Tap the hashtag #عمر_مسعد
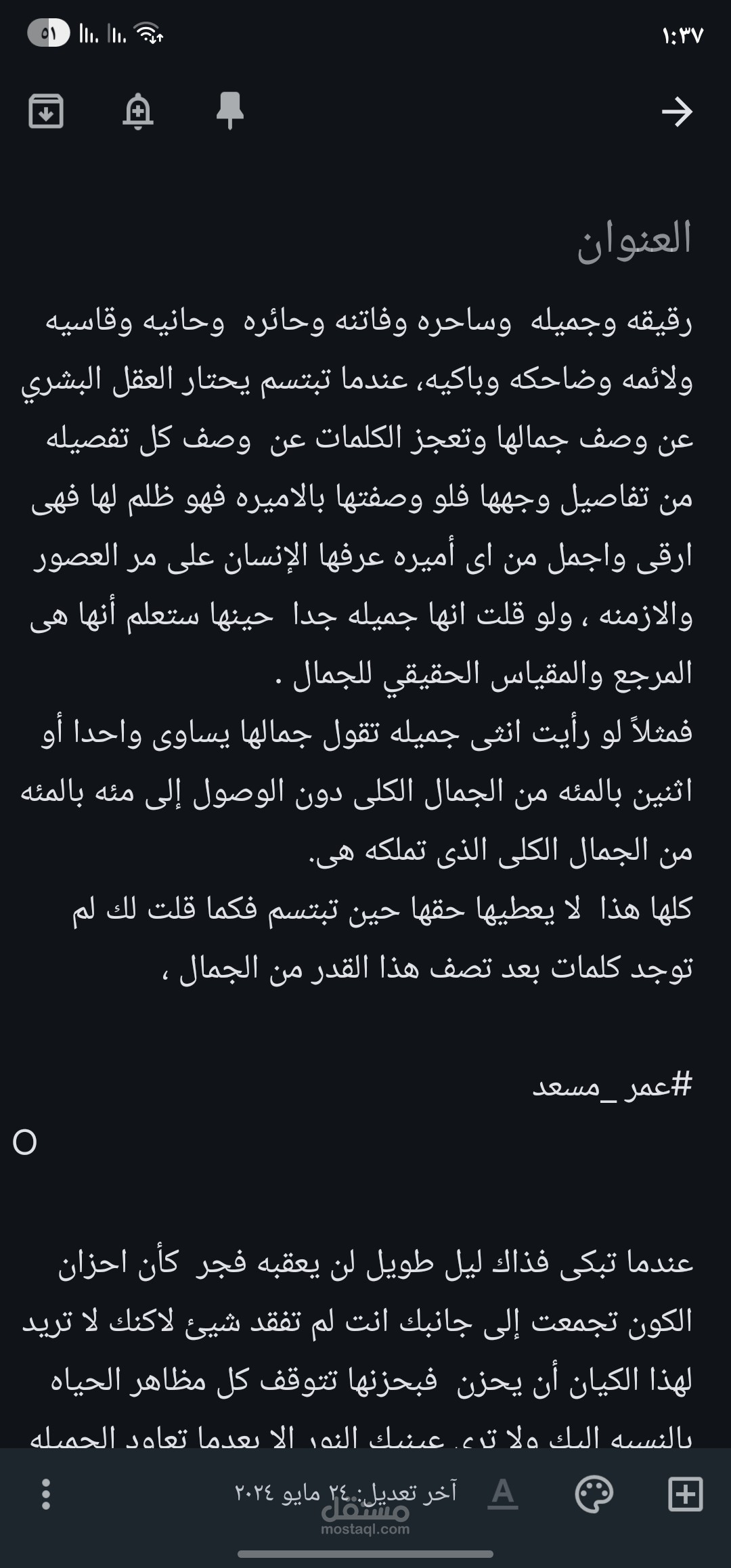The width and height of the screenshot is (731, 1568). pos(613,1086)
